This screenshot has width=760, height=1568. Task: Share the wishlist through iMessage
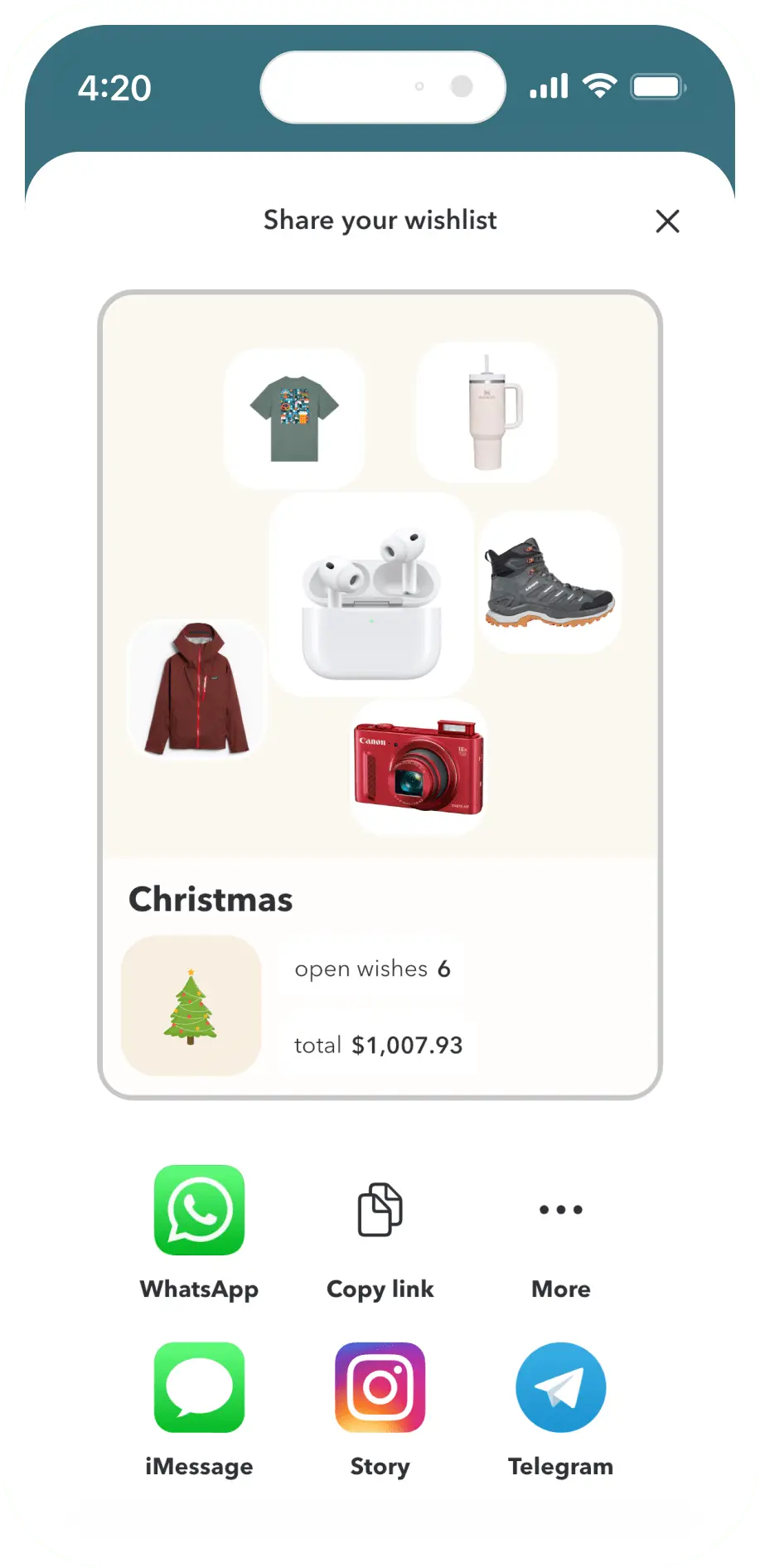(199, 1387)
